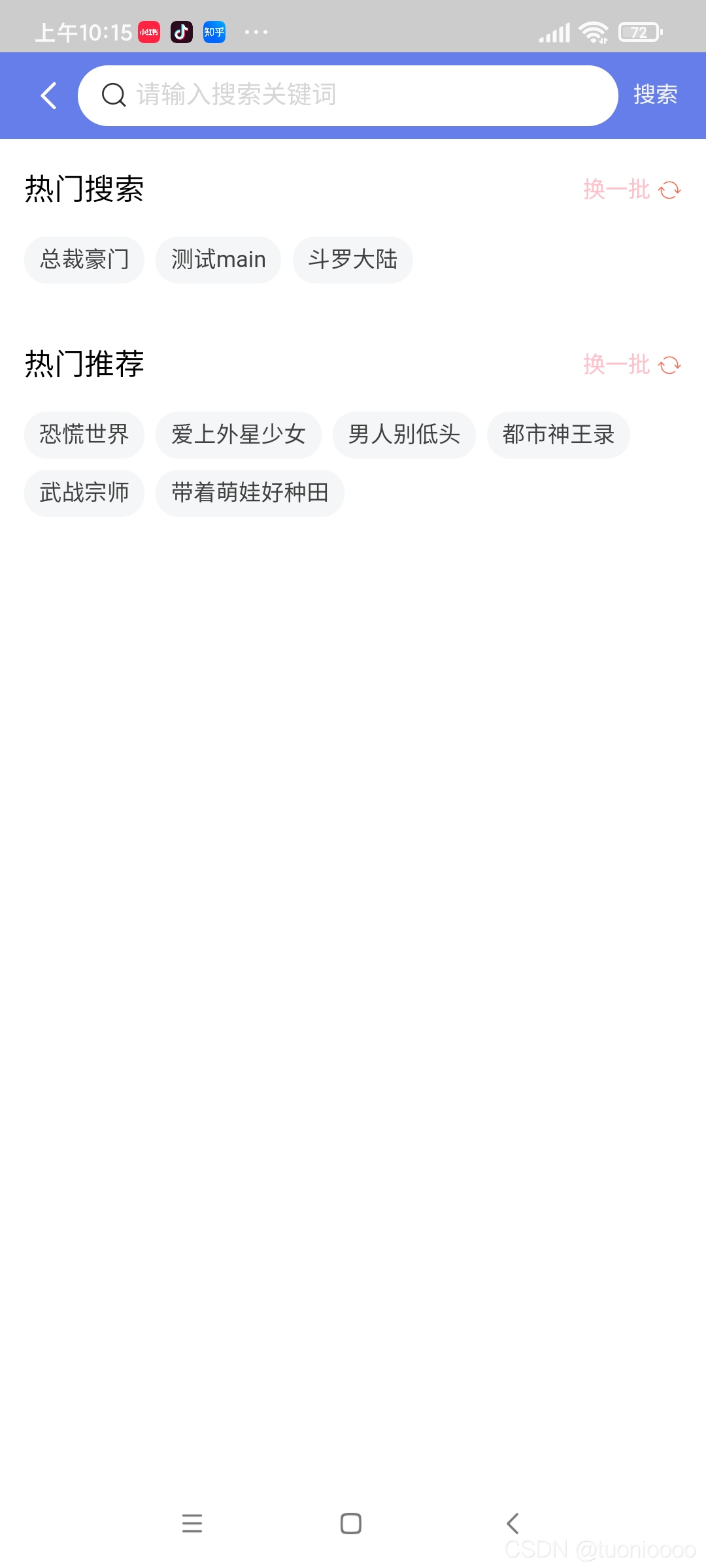Go to the system home screen

[x=351, y=1524]
